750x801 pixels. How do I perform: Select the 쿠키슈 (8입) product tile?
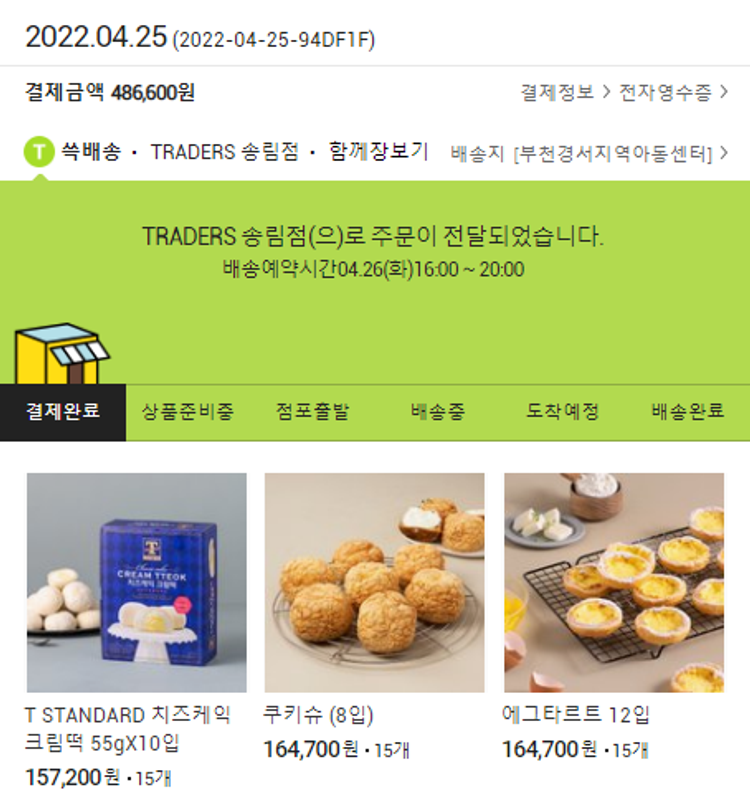[x=374, y=582]
